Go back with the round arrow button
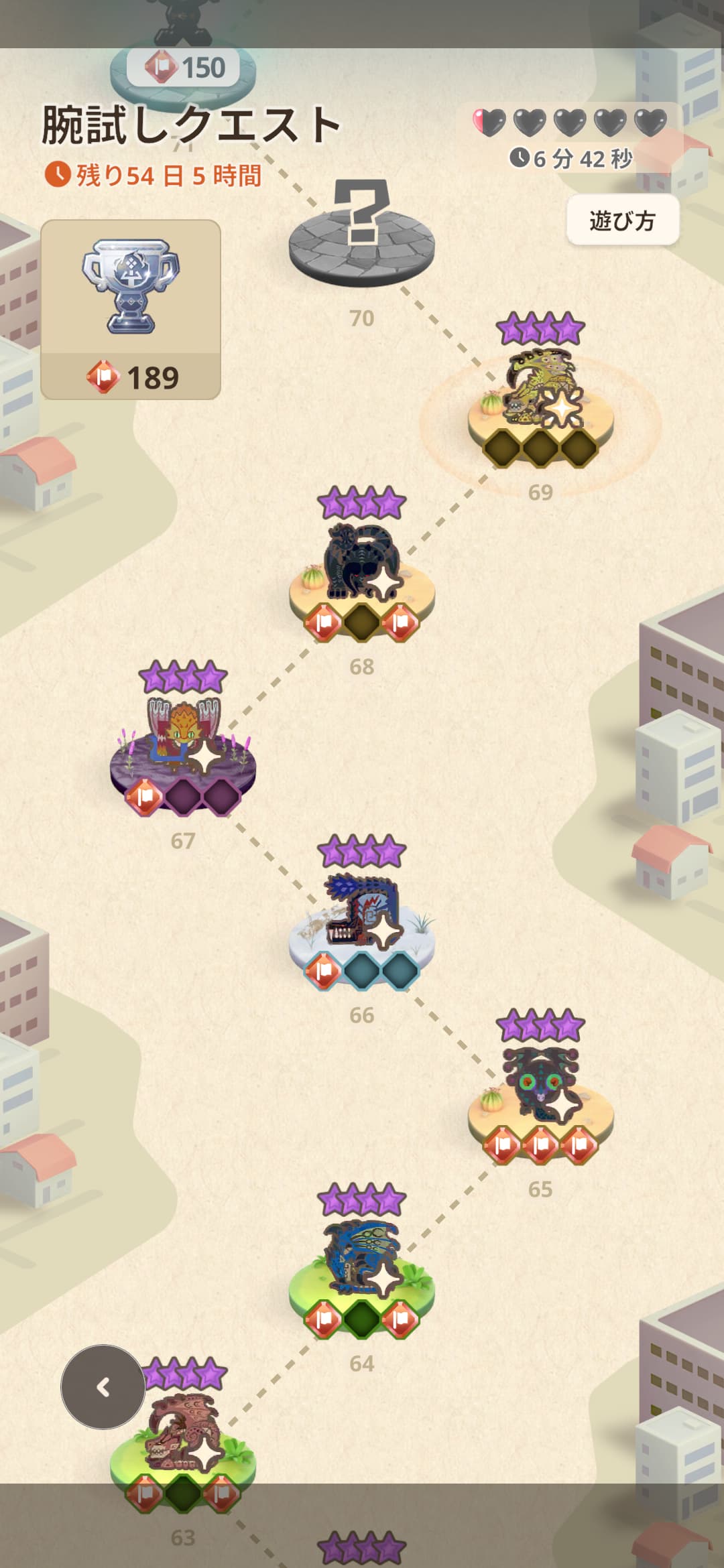 pyautogui.click(x=103, y=1386)
